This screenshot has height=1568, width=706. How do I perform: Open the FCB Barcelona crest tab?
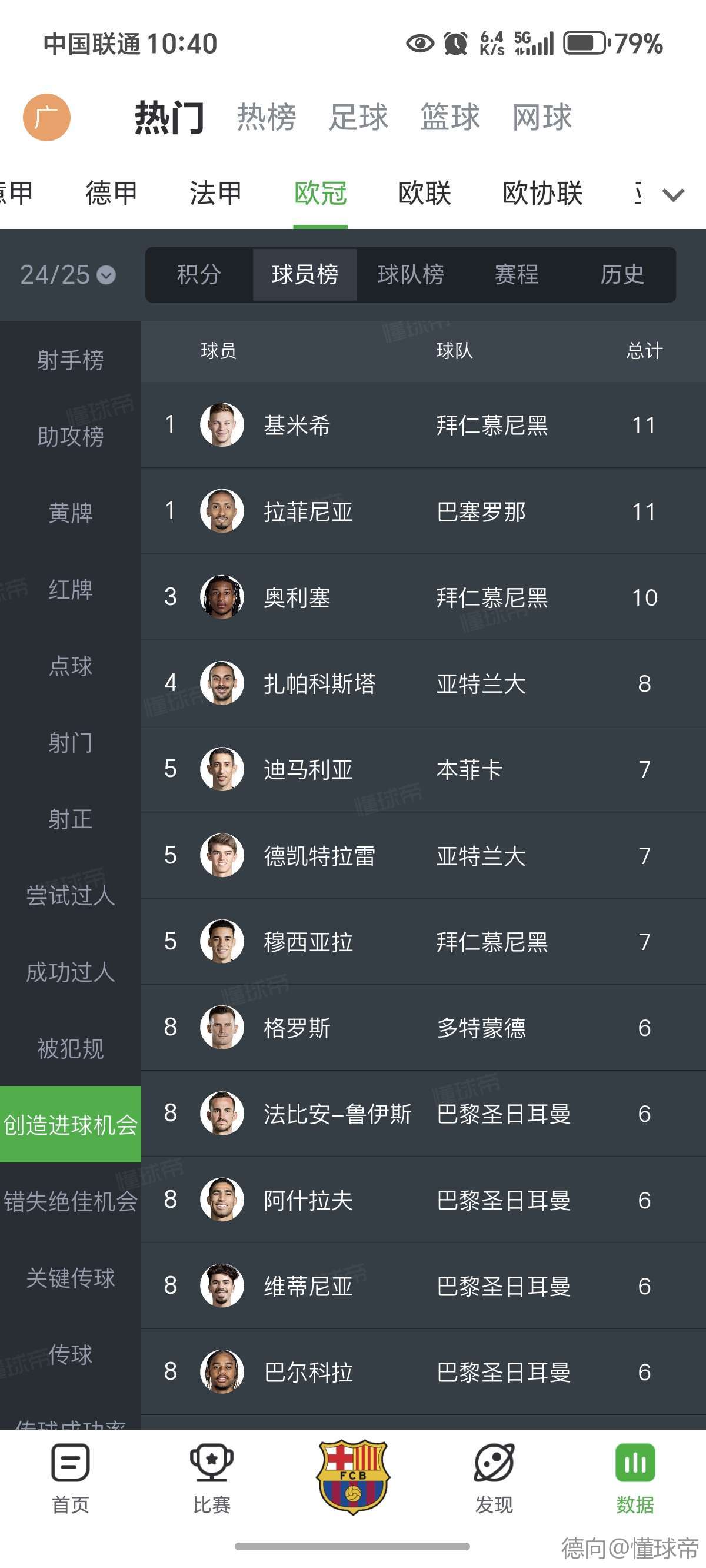(x=353, y=1477)
